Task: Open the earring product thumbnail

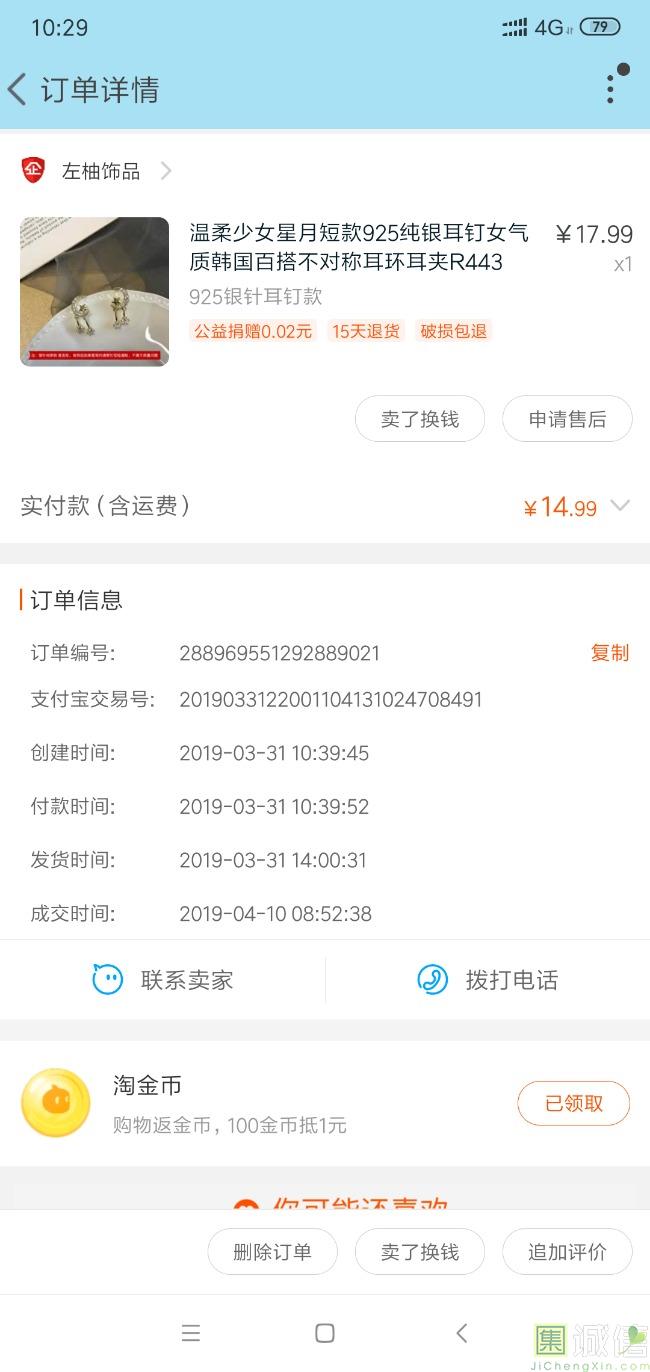Action: tap(94, 291)
